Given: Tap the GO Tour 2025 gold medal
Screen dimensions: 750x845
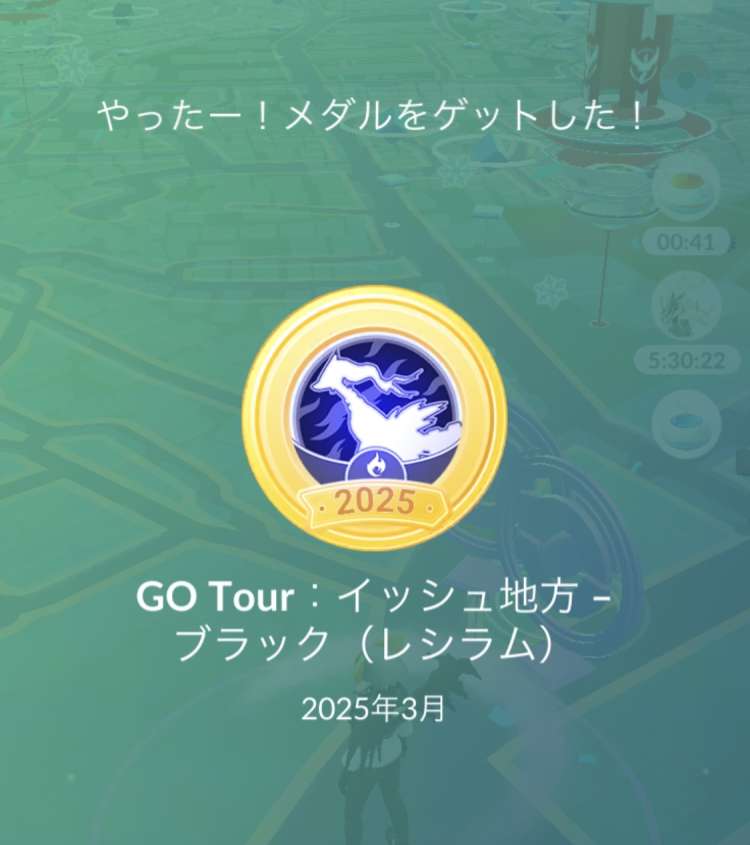Looking at the screenshot, I should point(374,418).
